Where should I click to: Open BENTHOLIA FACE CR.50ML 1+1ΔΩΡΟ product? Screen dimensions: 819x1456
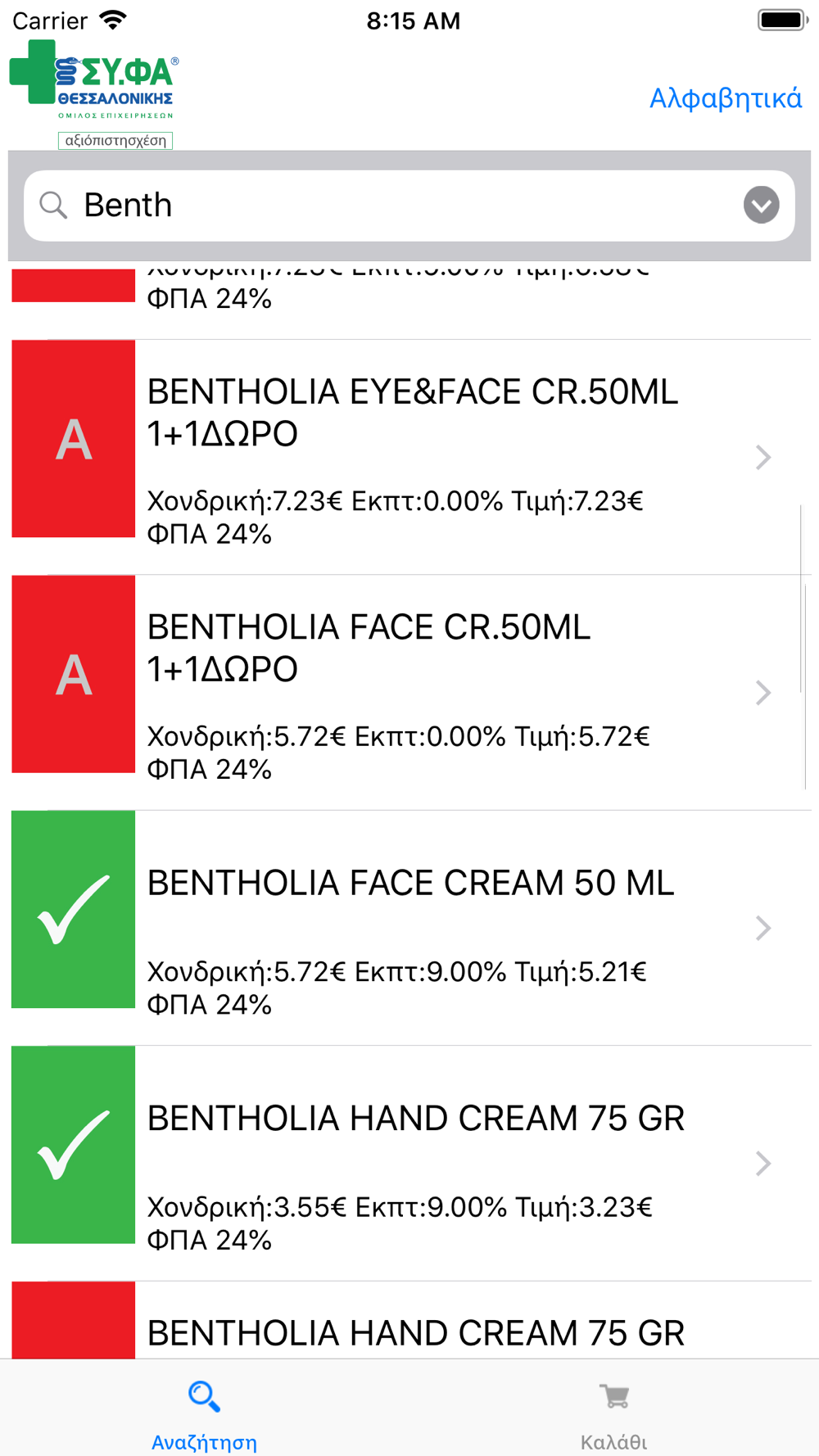(409, 693)
